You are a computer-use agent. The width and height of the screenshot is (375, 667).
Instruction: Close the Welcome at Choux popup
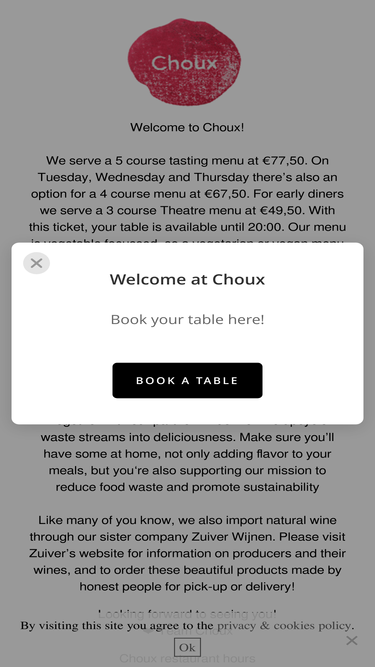tap(37, 263)
